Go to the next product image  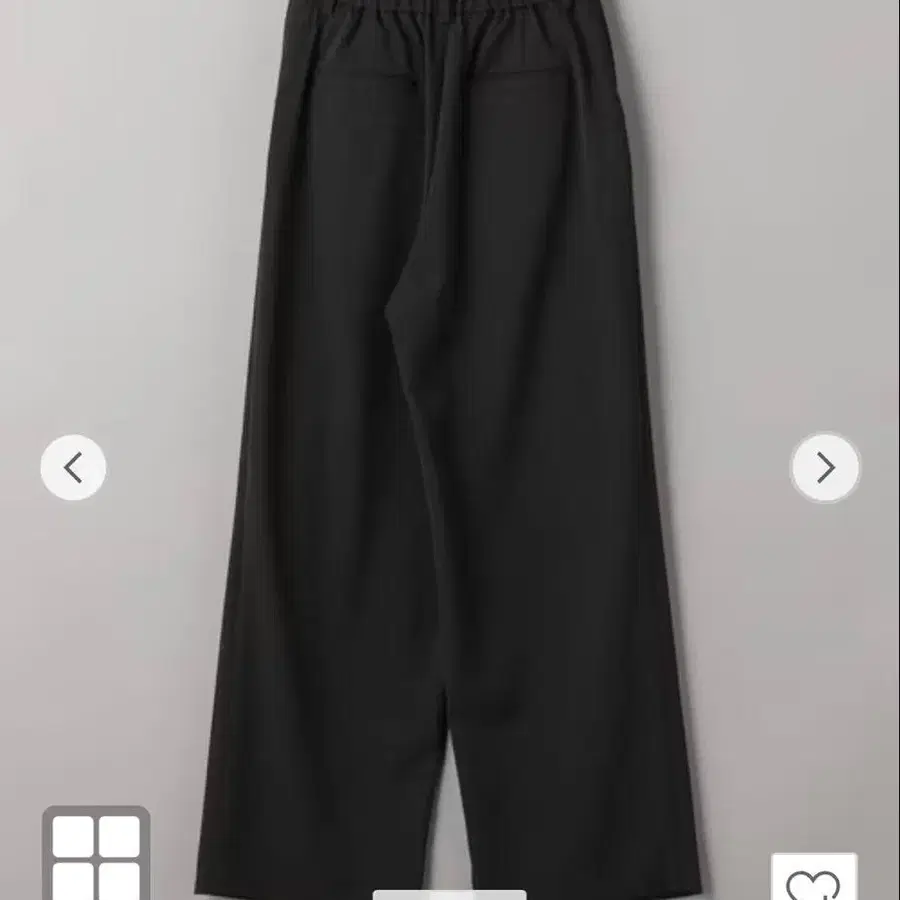pyautogui.click(x=825, y=467)
